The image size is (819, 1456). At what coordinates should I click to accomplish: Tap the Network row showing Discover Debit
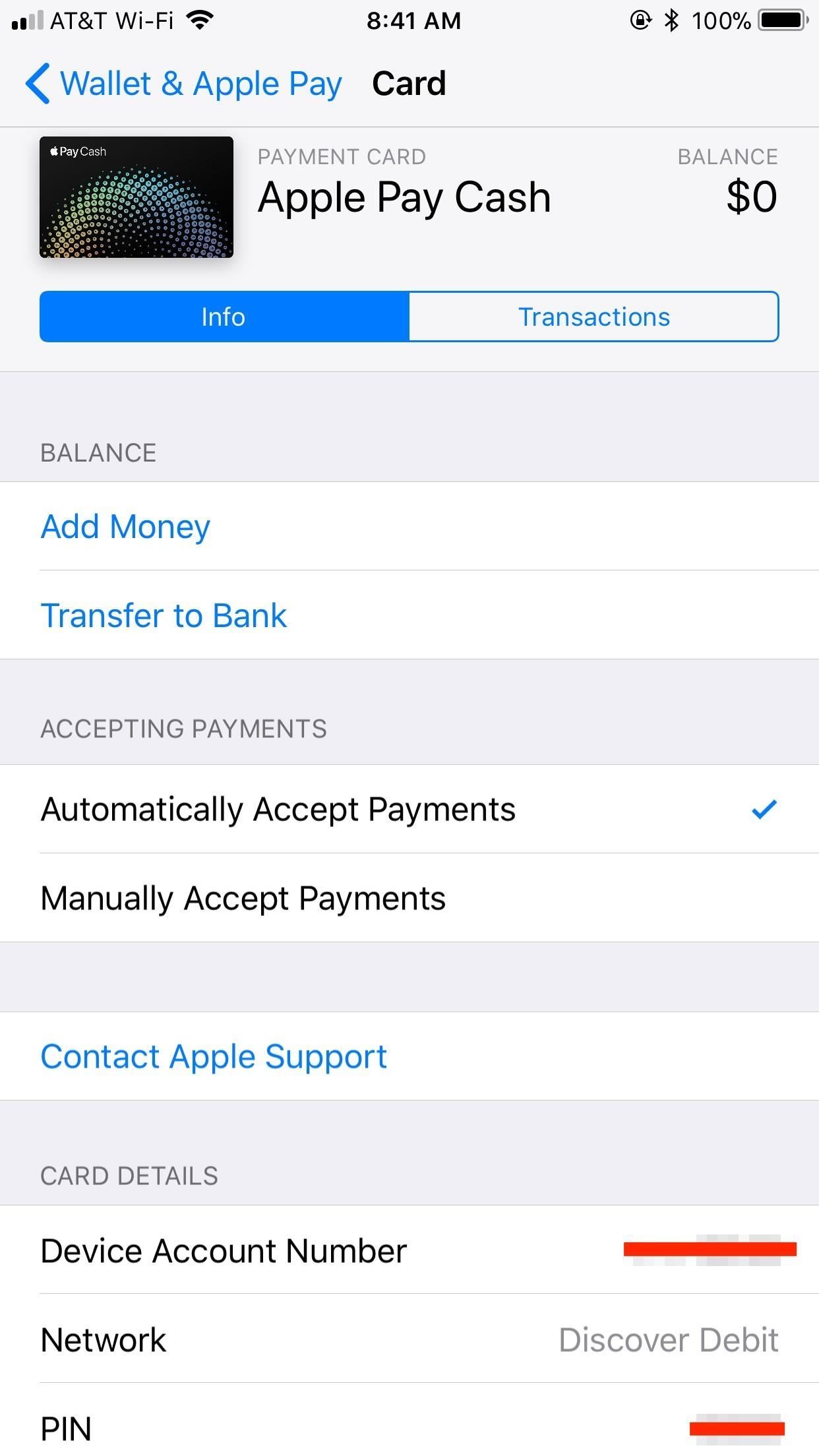[409, 1339]
